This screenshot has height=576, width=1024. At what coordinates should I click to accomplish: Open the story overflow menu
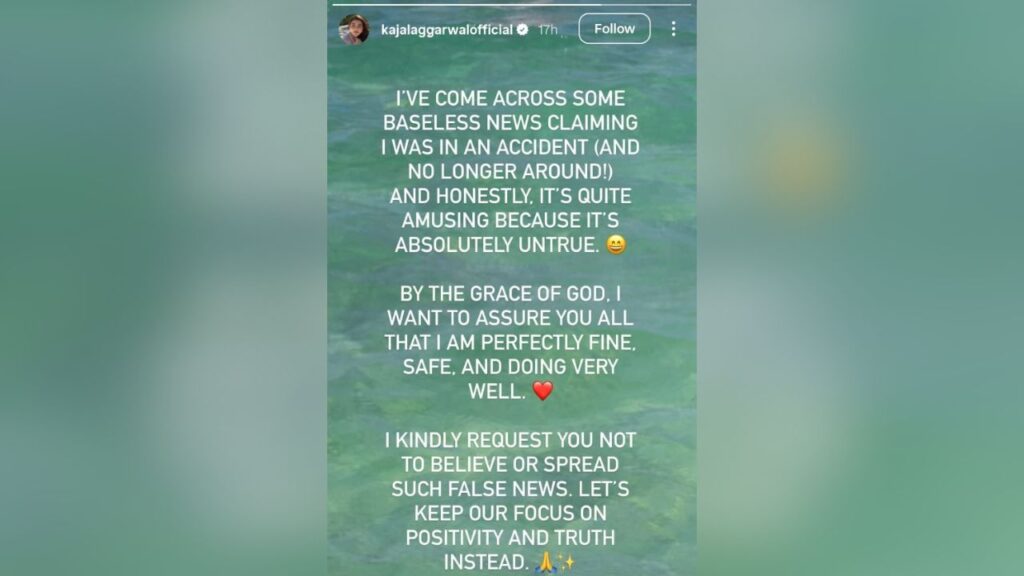pos(673,29)
